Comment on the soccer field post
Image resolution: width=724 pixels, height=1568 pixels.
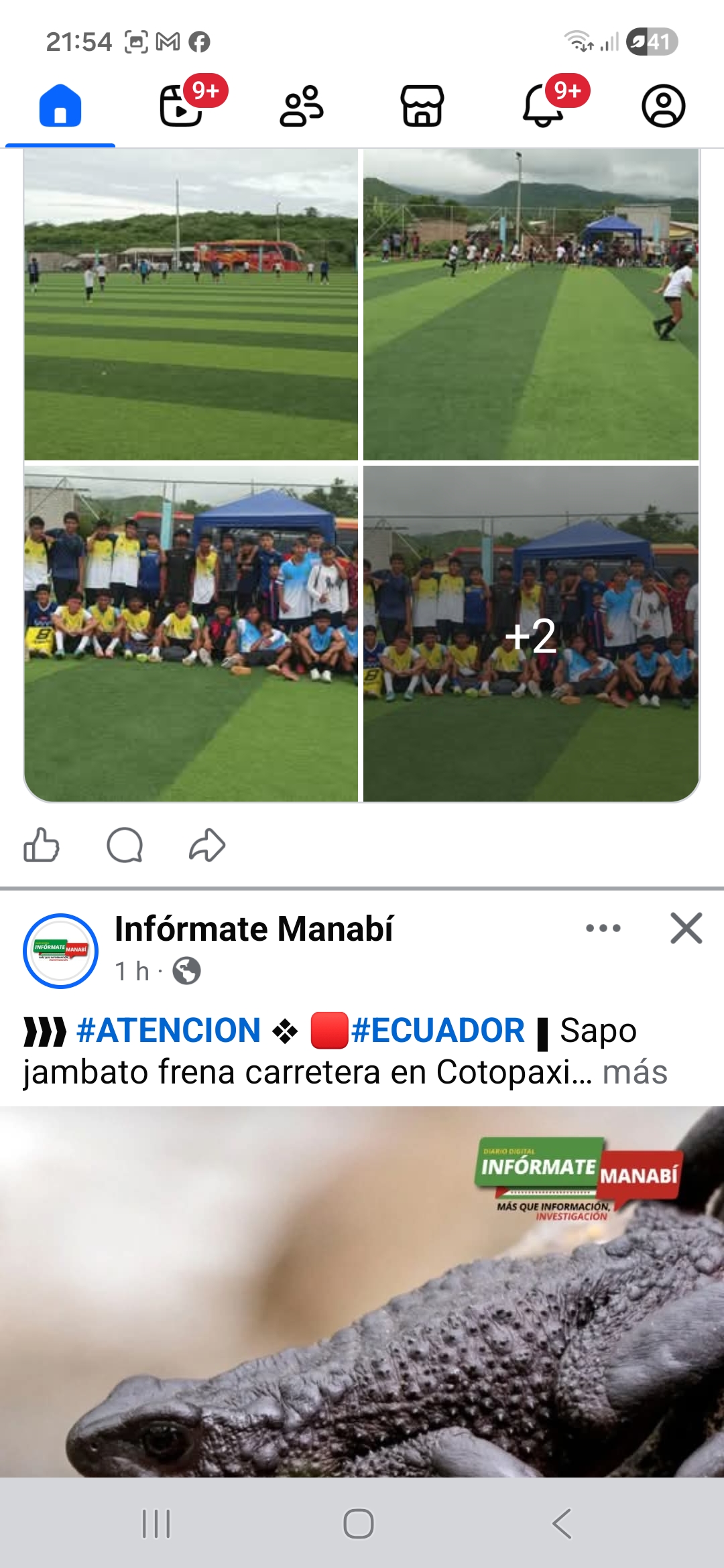[125, 845]
